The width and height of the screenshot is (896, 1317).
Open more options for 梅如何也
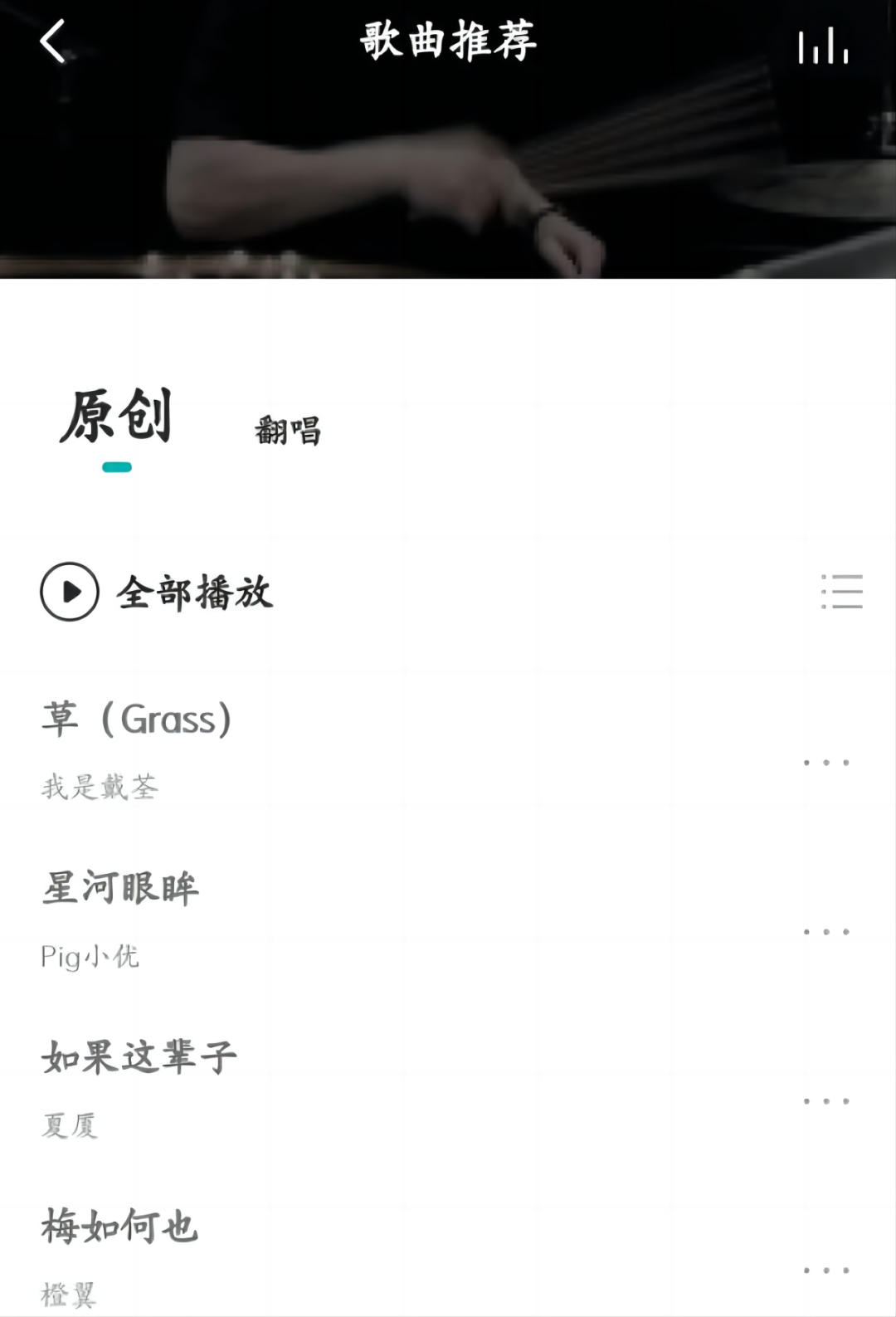[x=826, y=1271]
